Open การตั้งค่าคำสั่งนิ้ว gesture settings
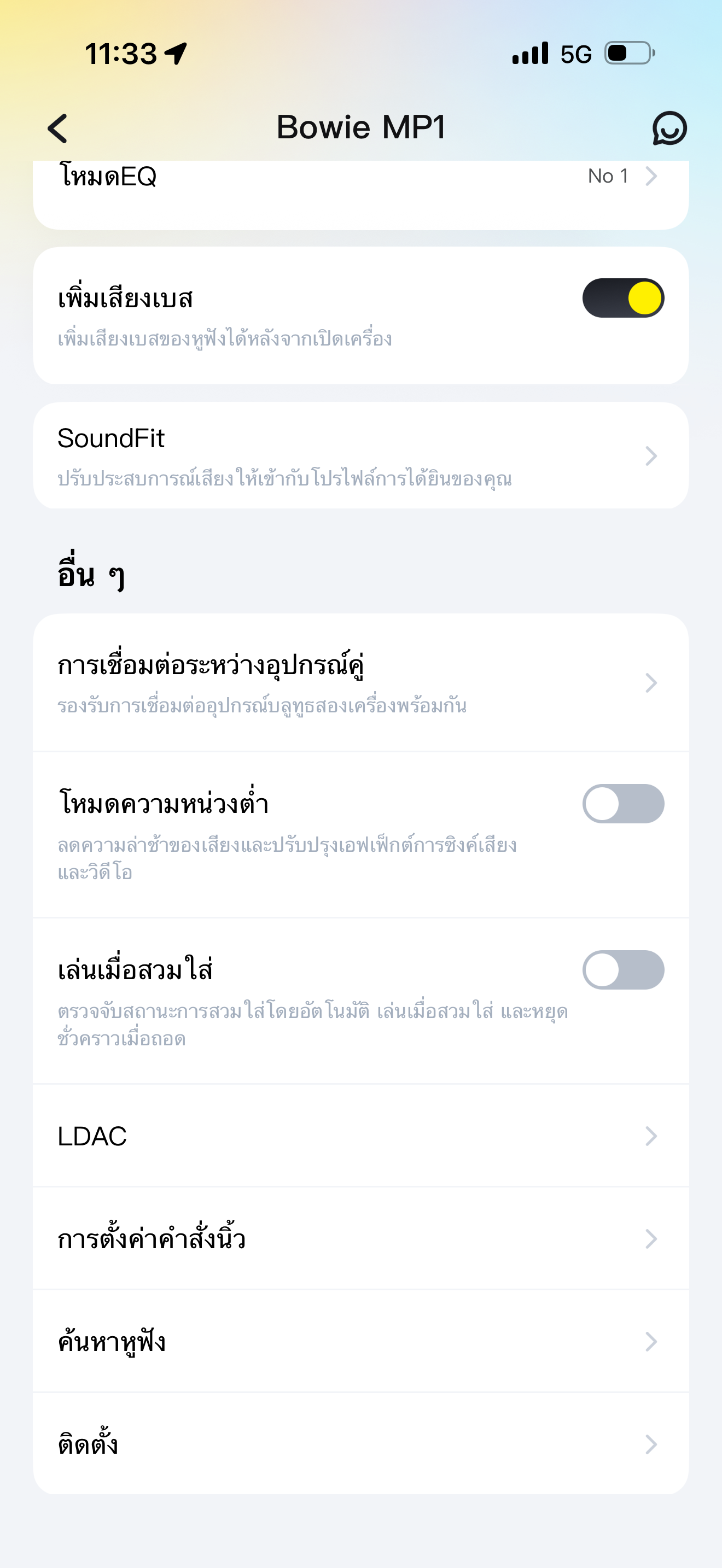Image resolution: width=722 pixels, height=1568 pixels. click(x=360, y=1239)
